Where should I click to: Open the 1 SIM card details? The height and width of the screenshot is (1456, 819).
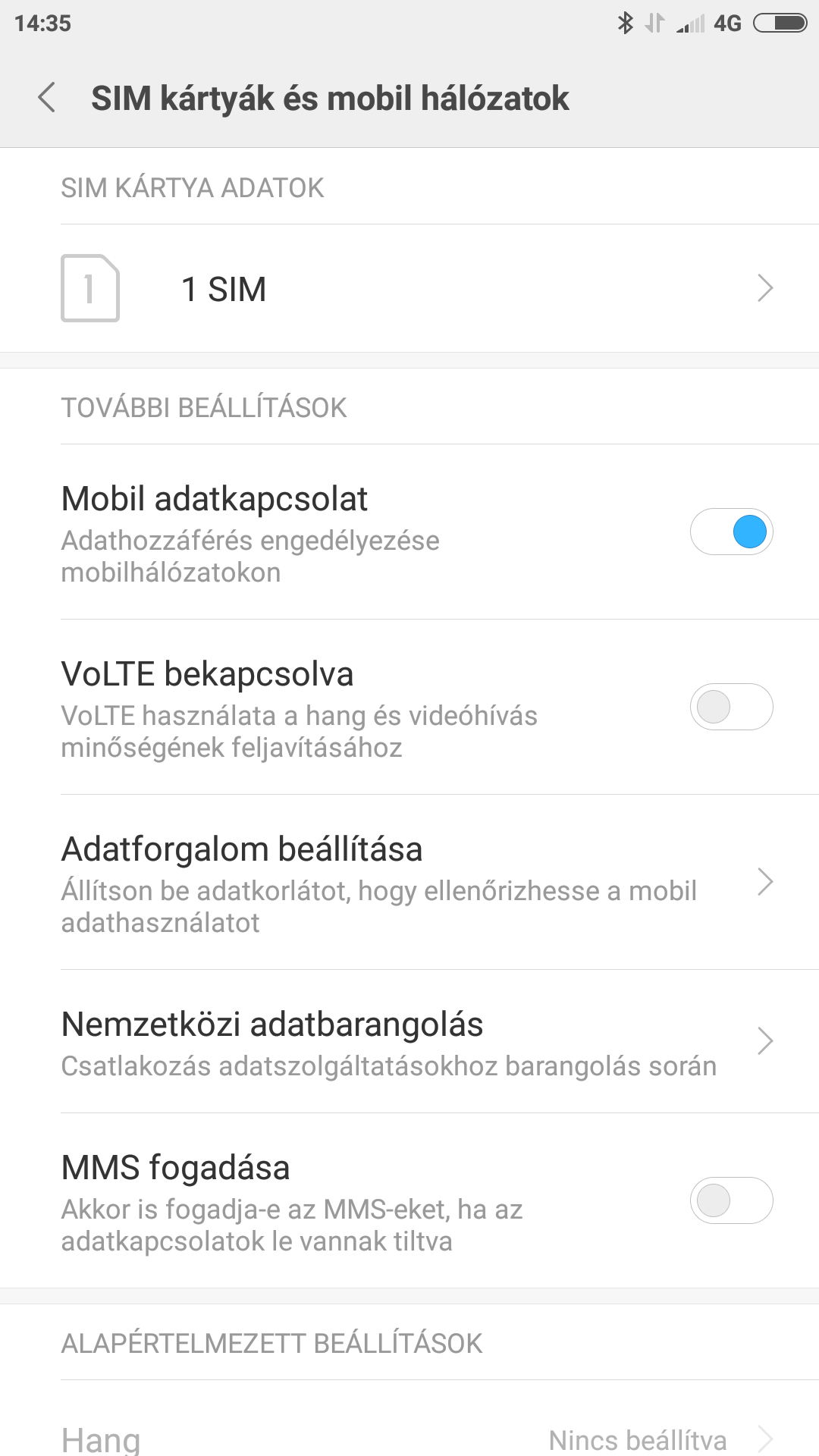(x=409, y=289)
